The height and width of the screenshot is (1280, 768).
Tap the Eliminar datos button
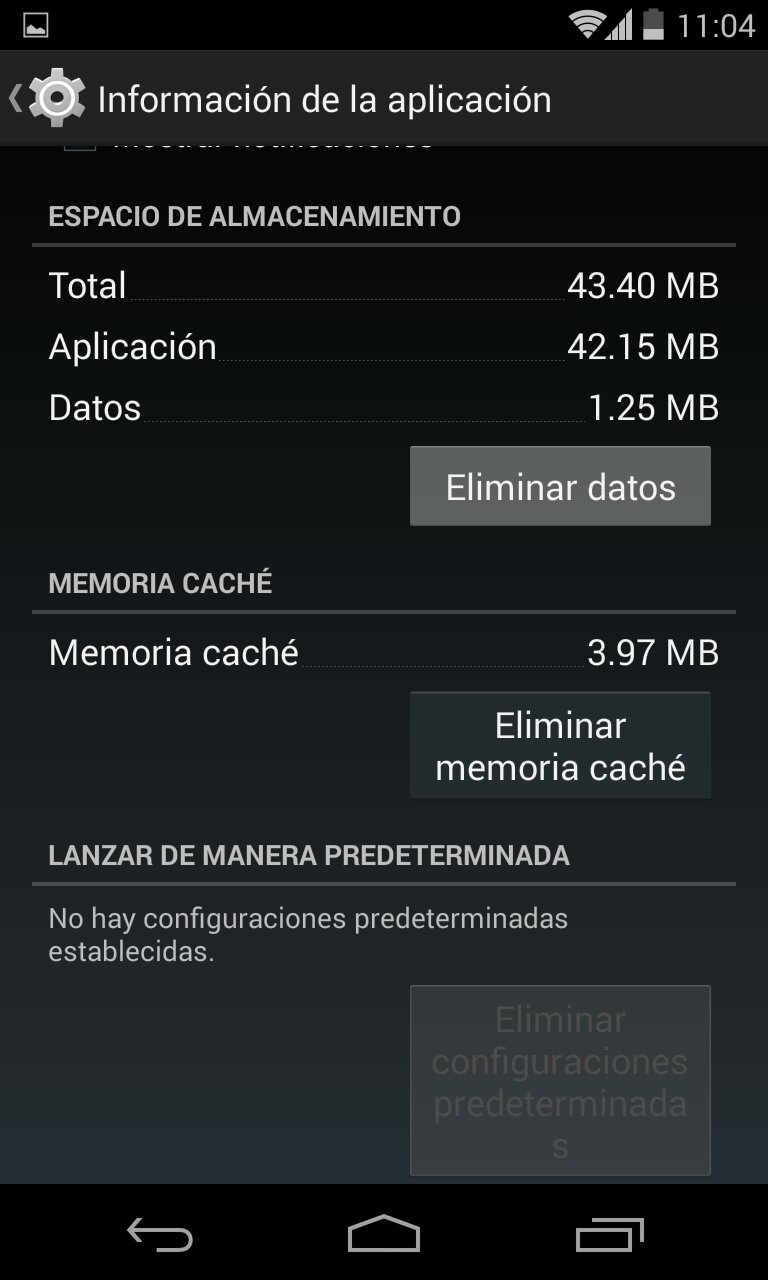coord(560,486)
